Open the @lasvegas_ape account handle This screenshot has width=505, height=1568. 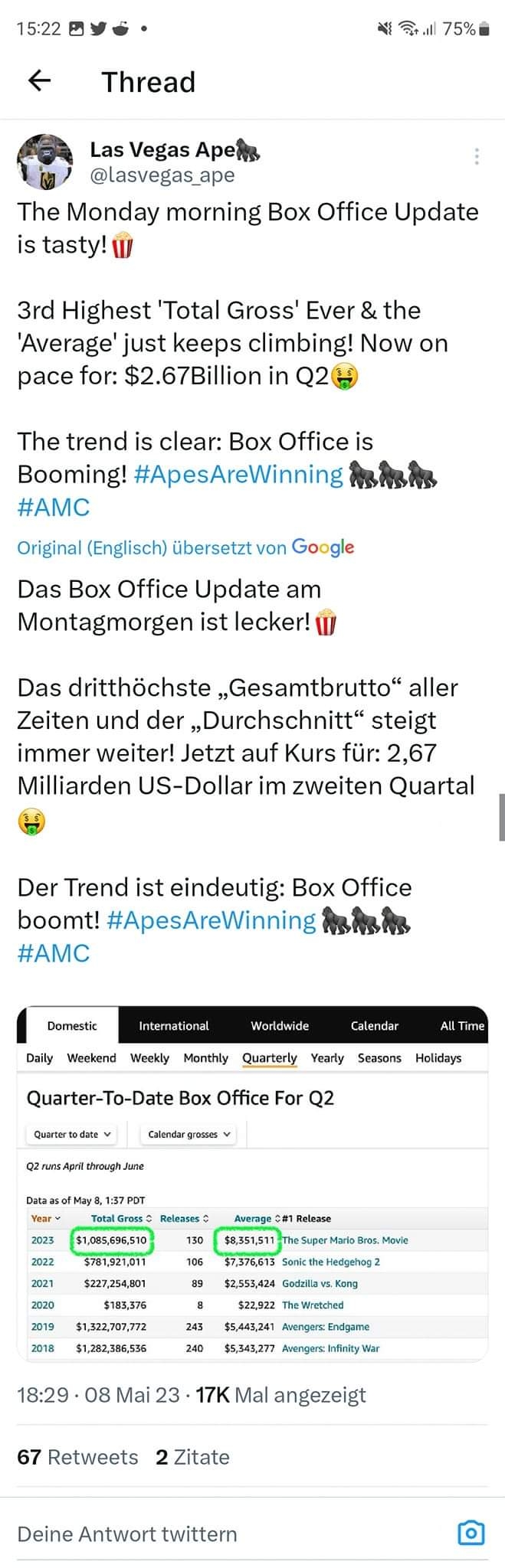[162, 175]
